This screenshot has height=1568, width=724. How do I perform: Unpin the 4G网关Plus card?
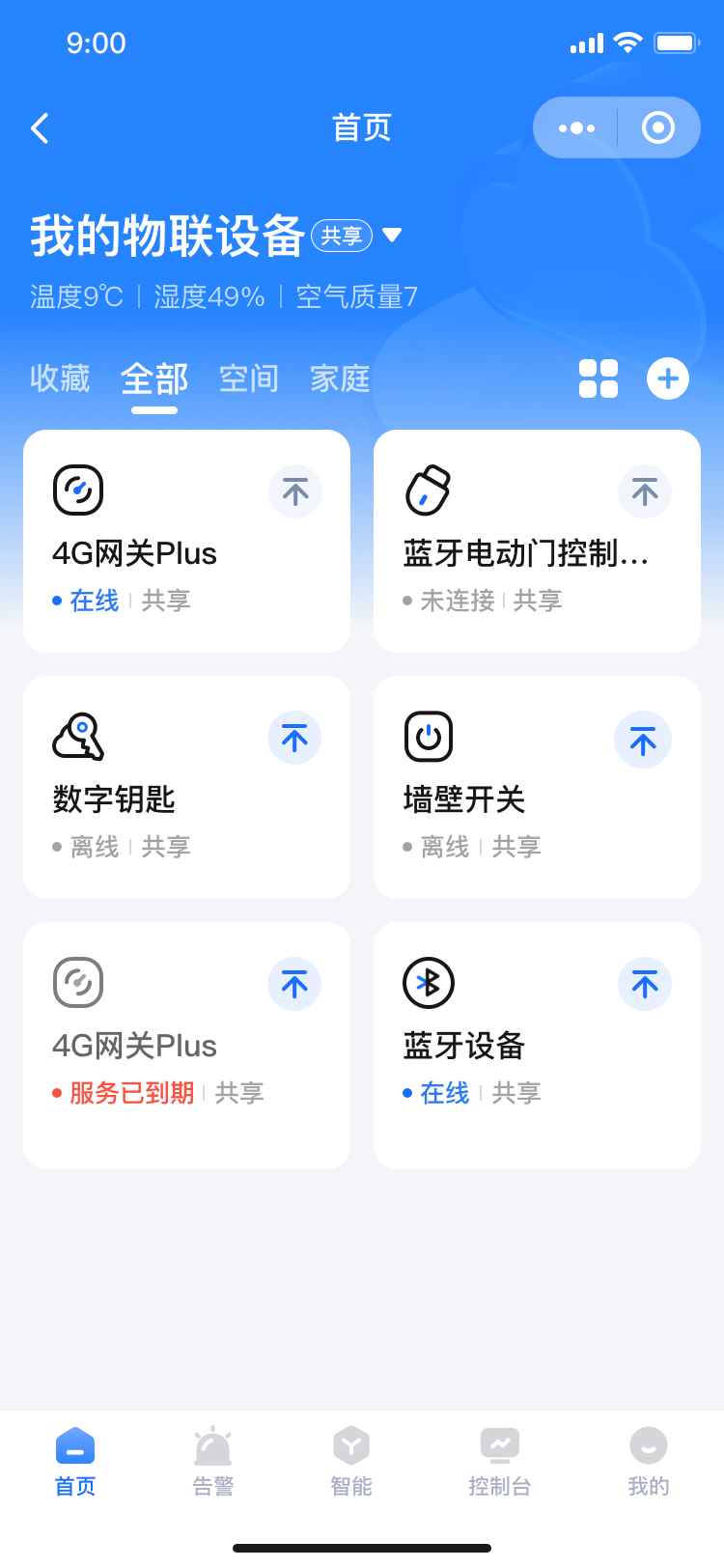294,491
